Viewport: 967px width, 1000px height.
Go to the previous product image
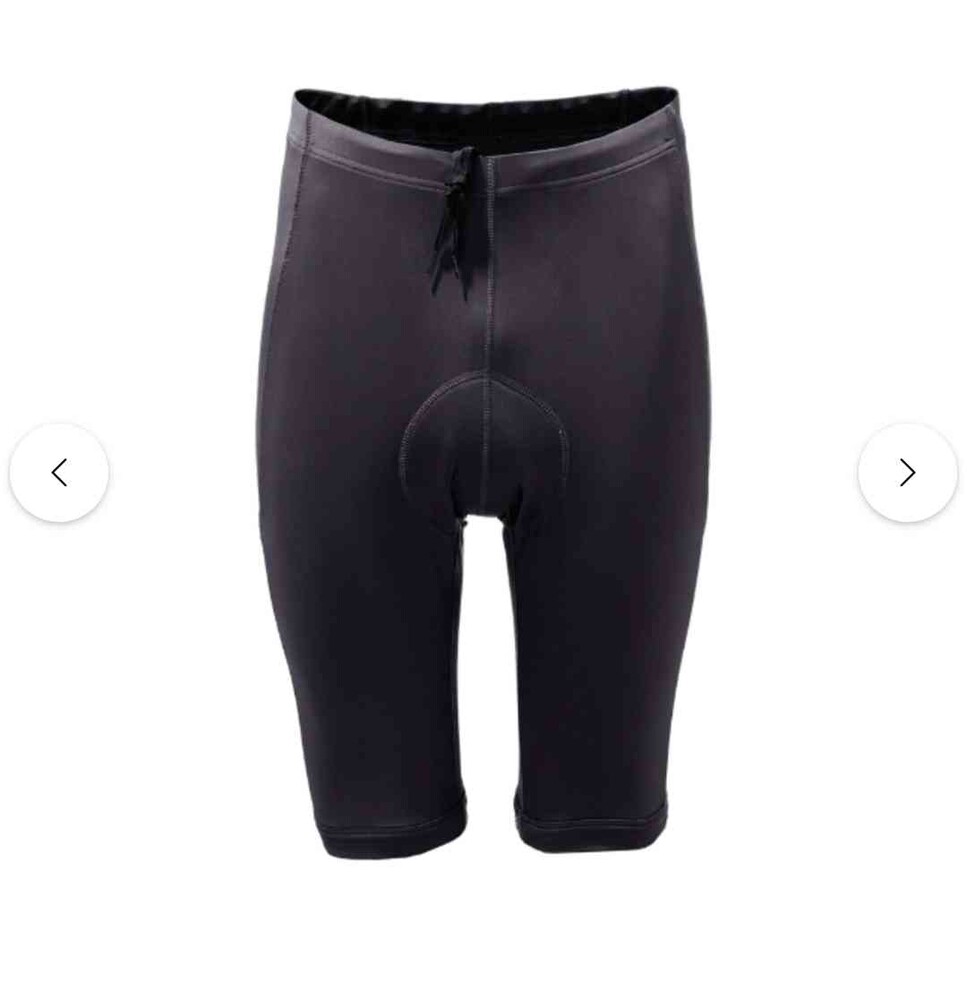(59, 472)
